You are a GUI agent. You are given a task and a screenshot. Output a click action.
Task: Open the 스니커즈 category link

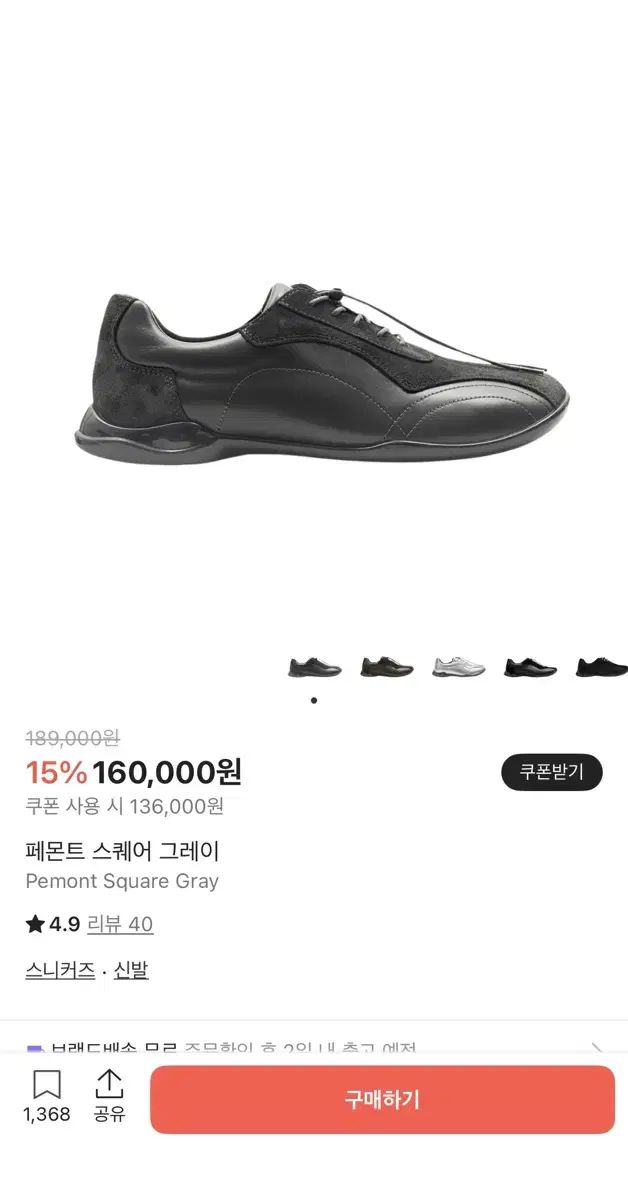tap(60, 970)
